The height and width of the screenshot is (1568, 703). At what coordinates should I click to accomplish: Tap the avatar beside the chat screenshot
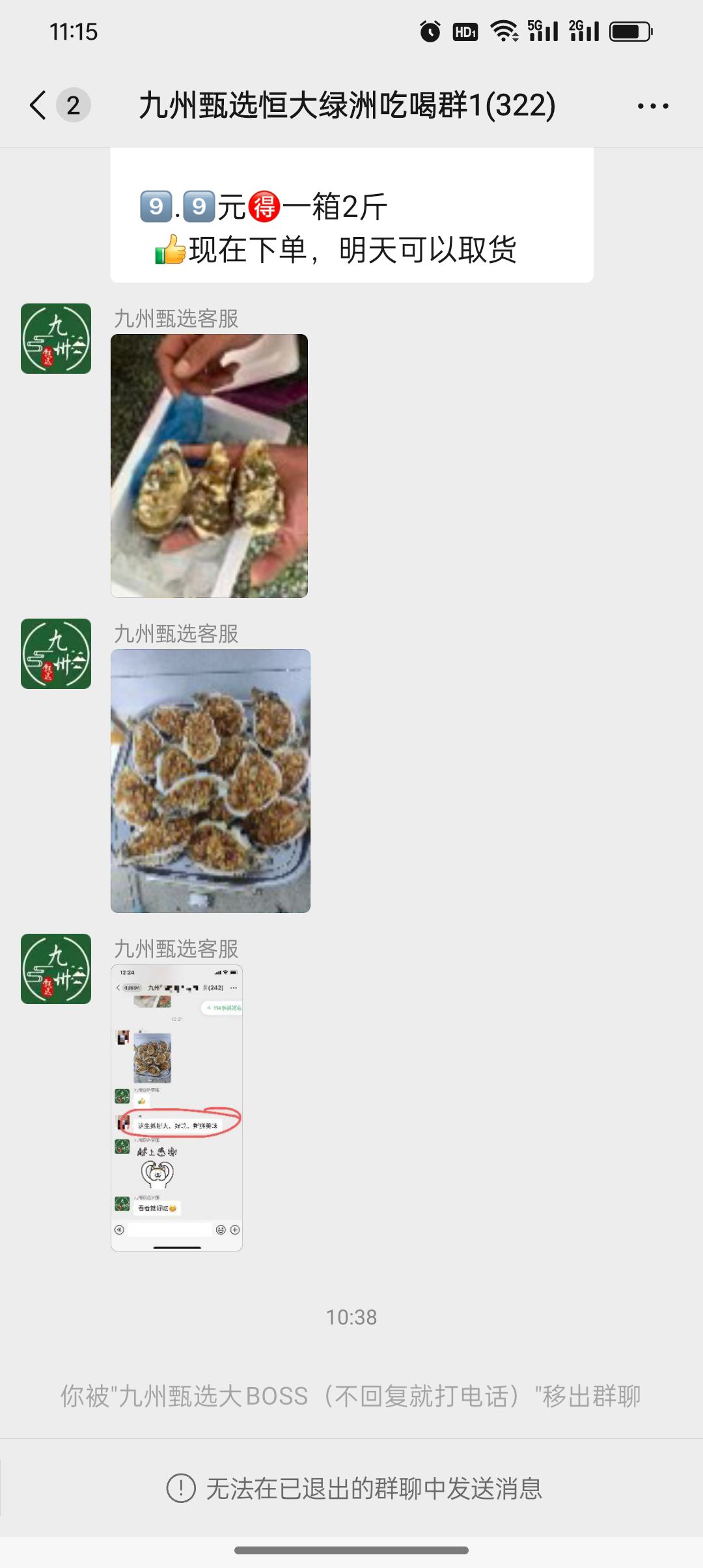(56, 969)
